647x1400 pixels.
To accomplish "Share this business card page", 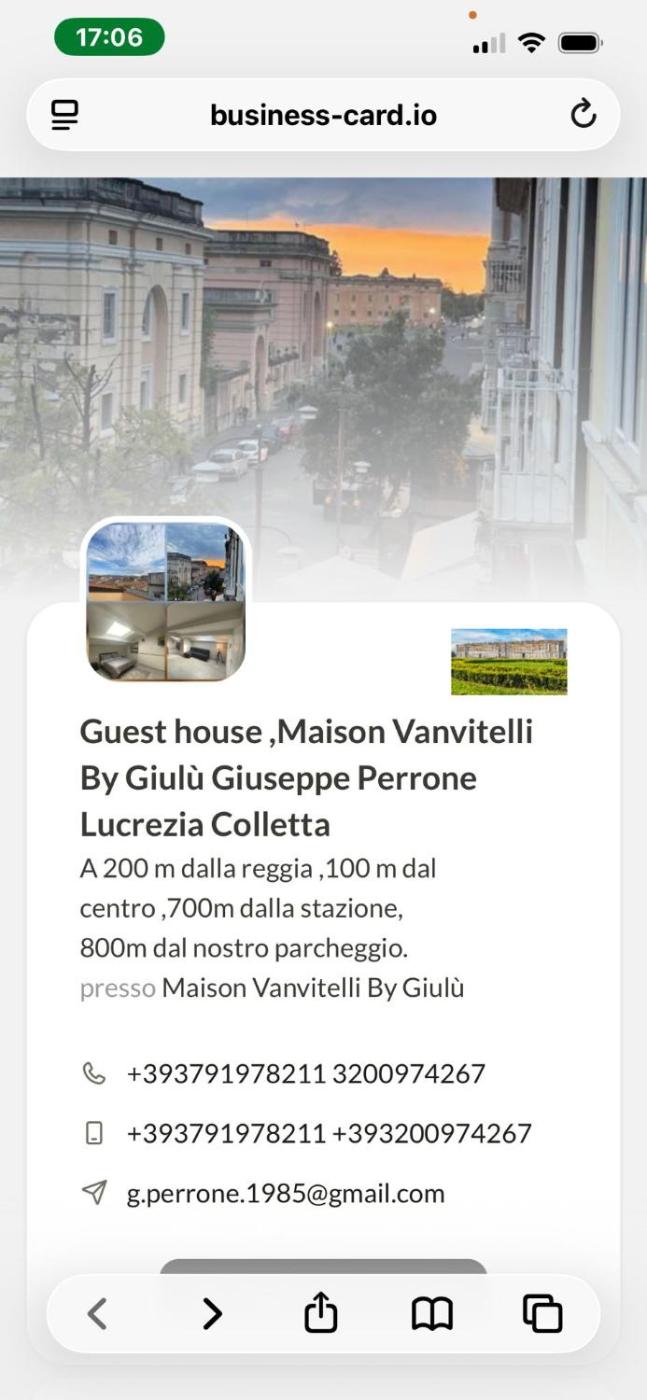I will 321,1313.
